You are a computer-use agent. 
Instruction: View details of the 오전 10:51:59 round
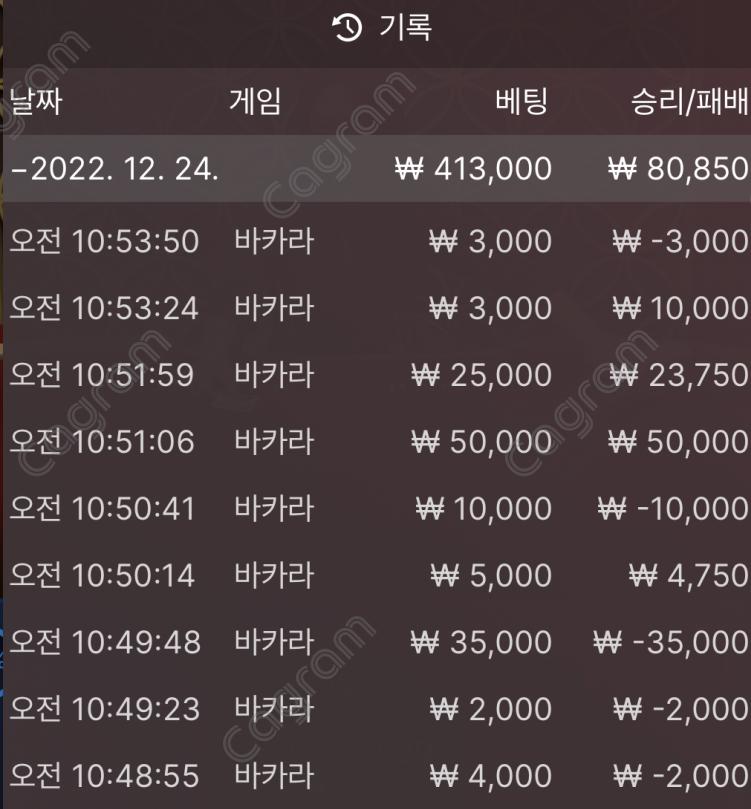375,375
